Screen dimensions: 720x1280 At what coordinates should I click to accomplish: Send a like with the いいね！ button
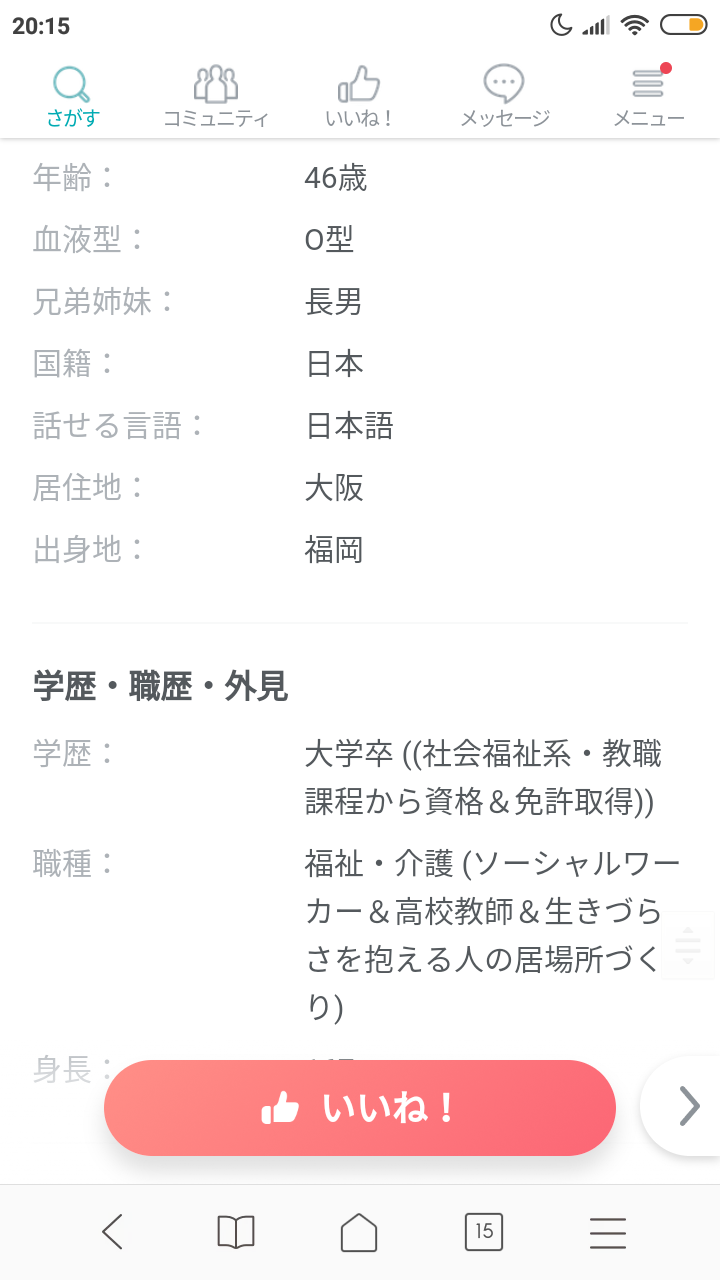(x=360, y=1108)
